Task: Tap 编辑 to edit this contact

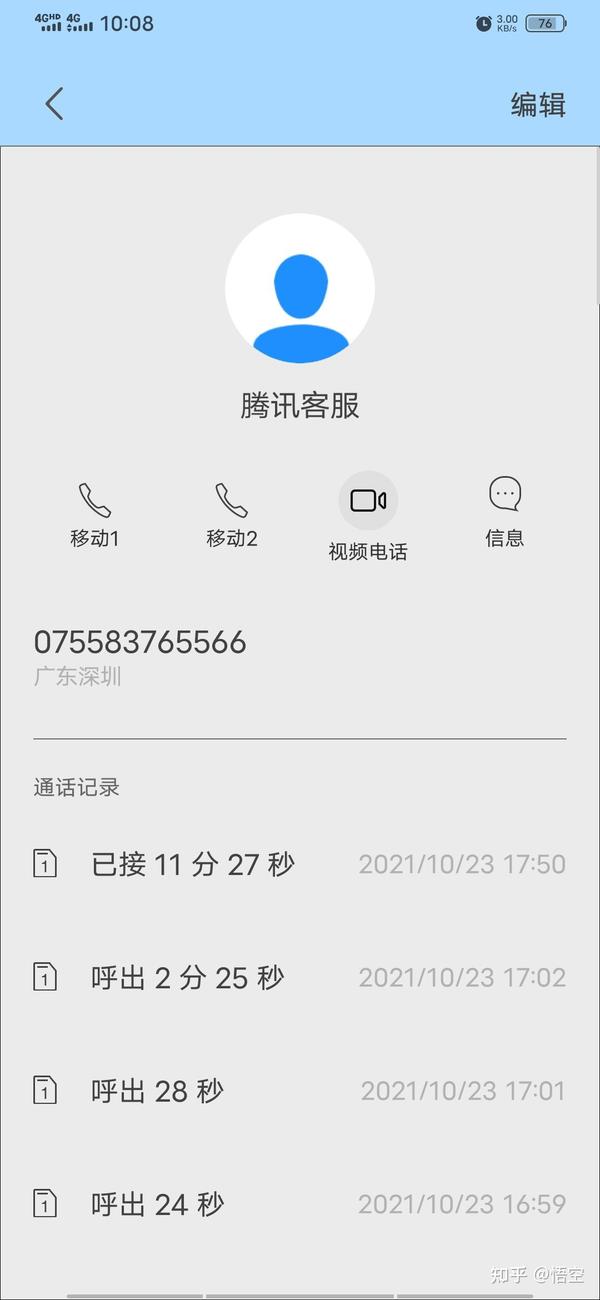Action: pyautogui.click(x=538, y=104)
